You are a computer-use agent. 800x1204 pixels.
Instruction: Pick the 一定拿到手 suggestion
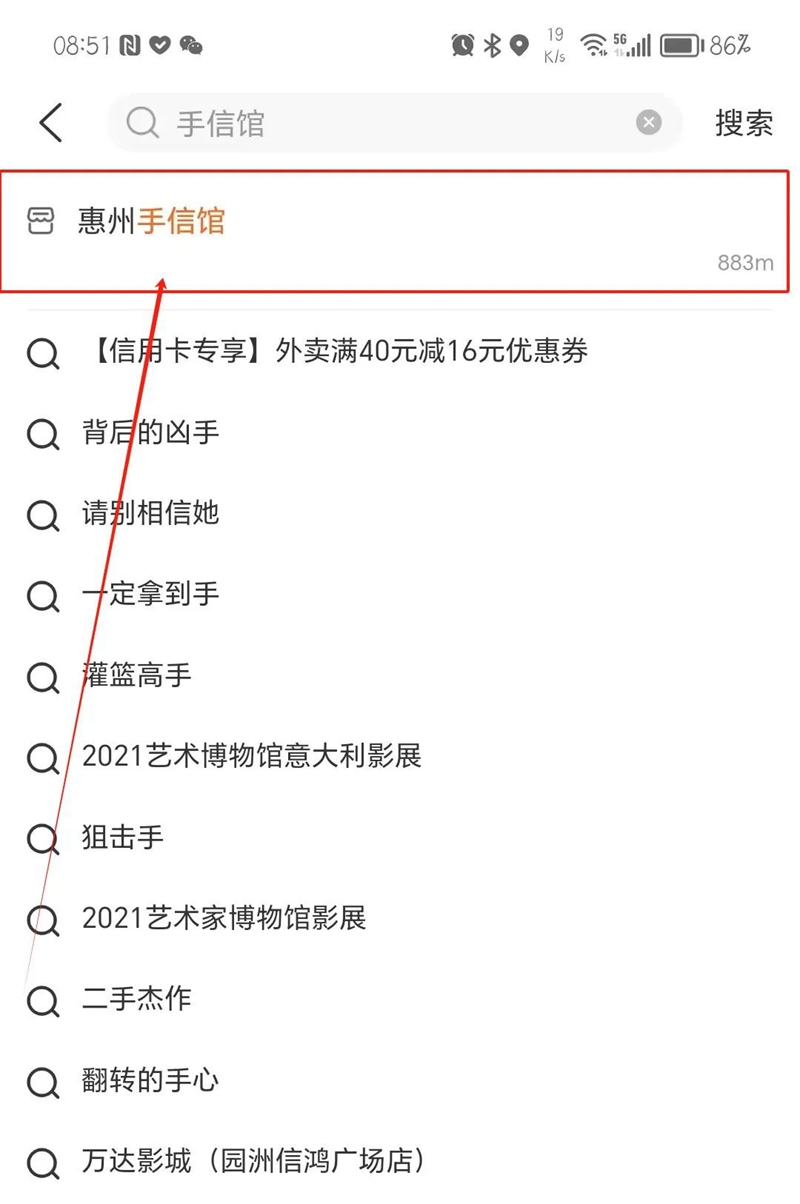coord(150,595)
